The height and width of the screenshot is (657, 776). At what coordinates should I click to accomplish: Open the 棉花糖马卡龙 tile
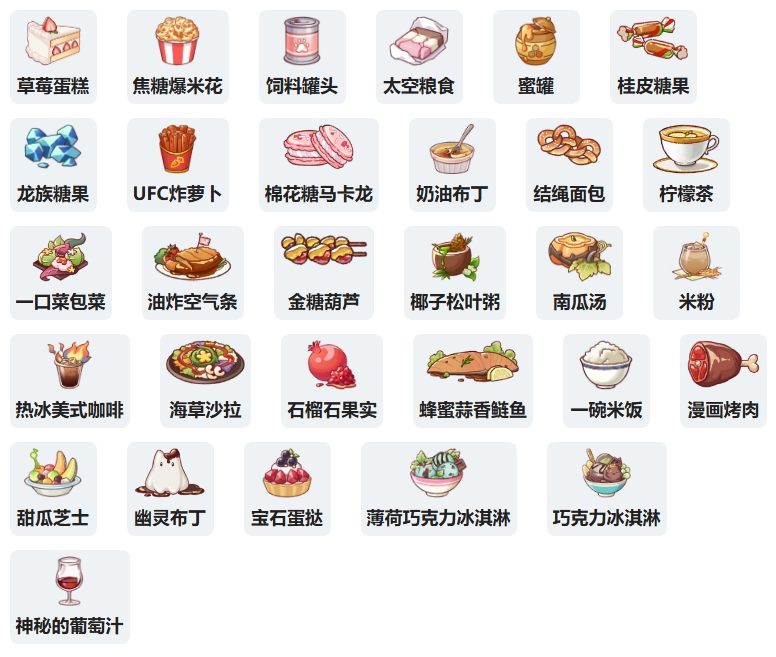tap(318, 165)
